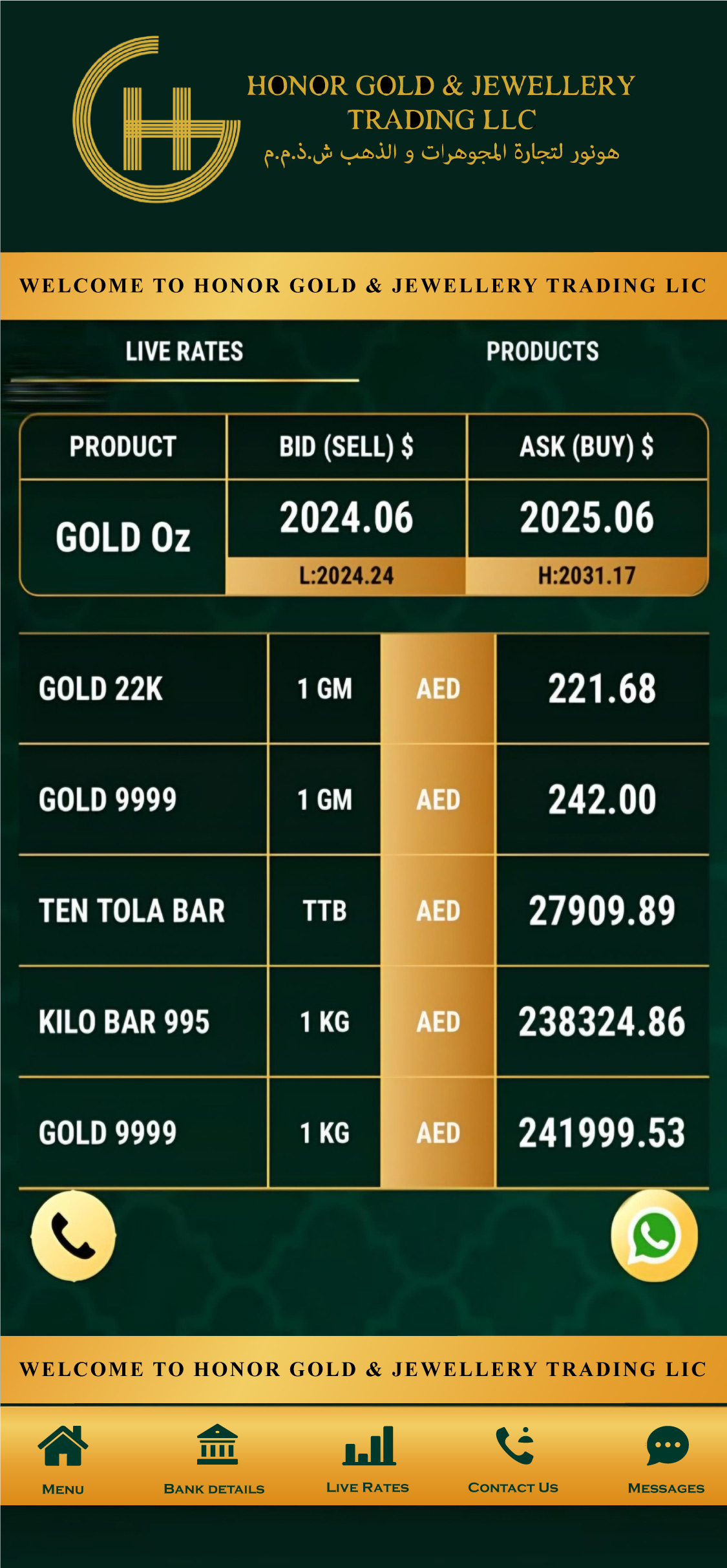Open WhatsApp chat via the floating button
Screen dimensions: 727x1568
coord(654,1235)
